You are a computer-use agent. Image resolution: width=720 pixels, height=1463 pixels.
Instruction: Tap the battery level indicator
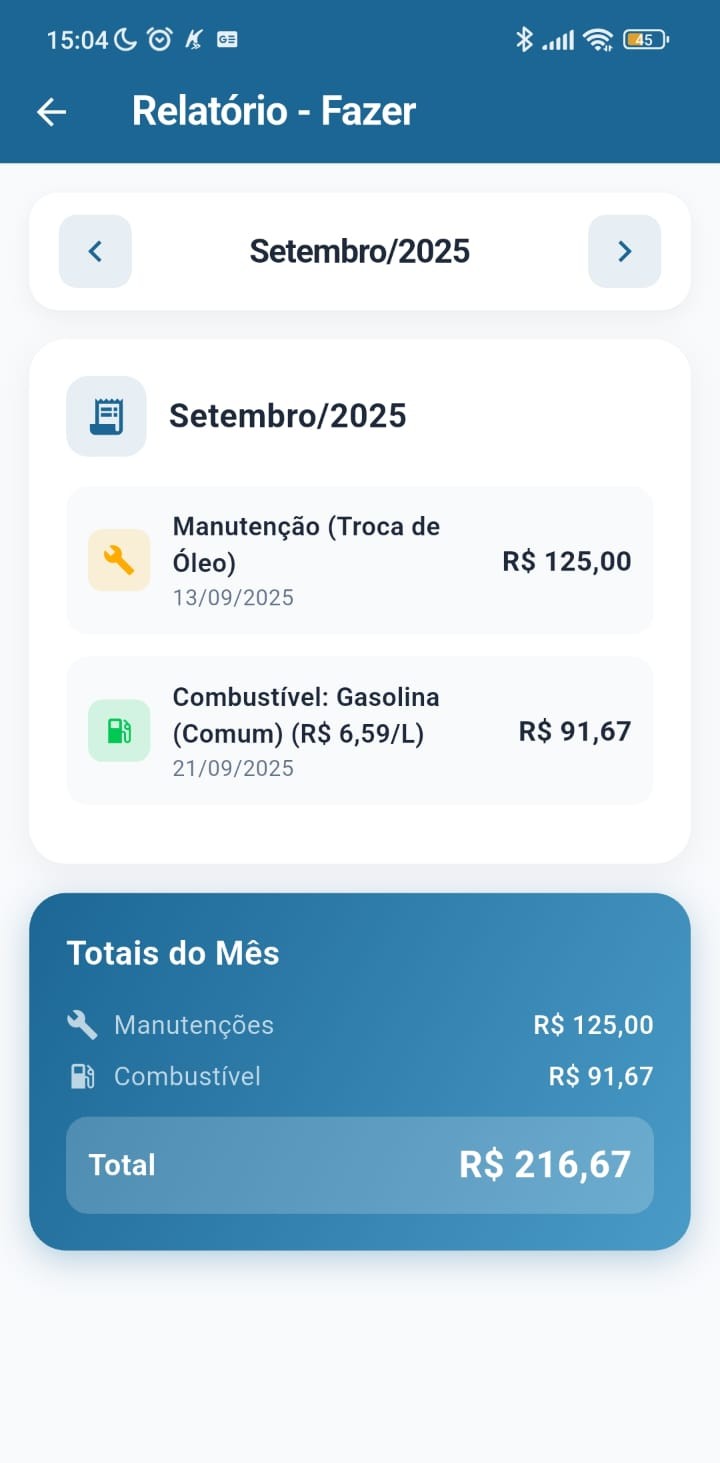tap(645, 39)
